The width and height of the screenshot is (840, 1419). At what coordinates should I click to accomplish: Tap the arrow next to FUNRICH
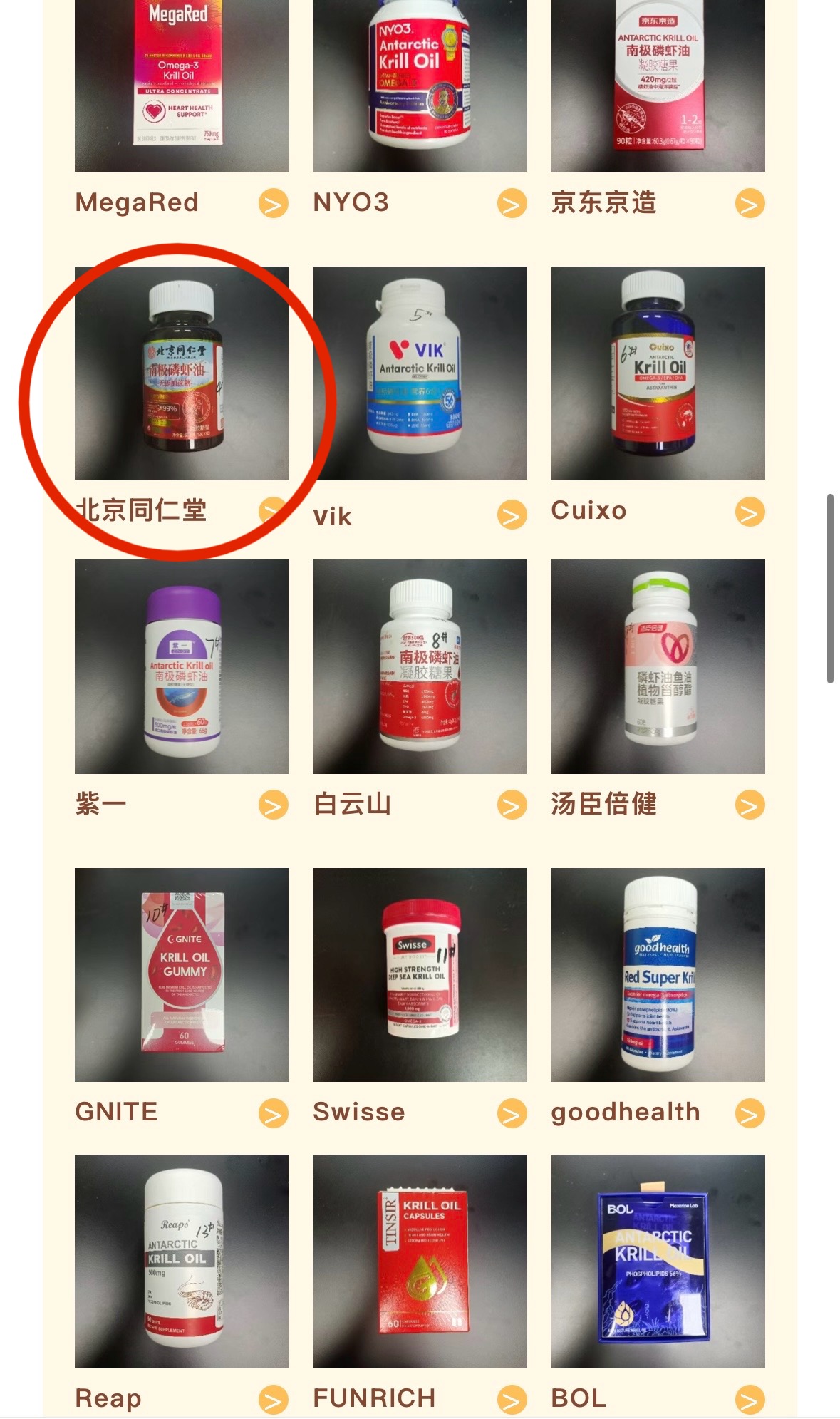[512, 1400]
